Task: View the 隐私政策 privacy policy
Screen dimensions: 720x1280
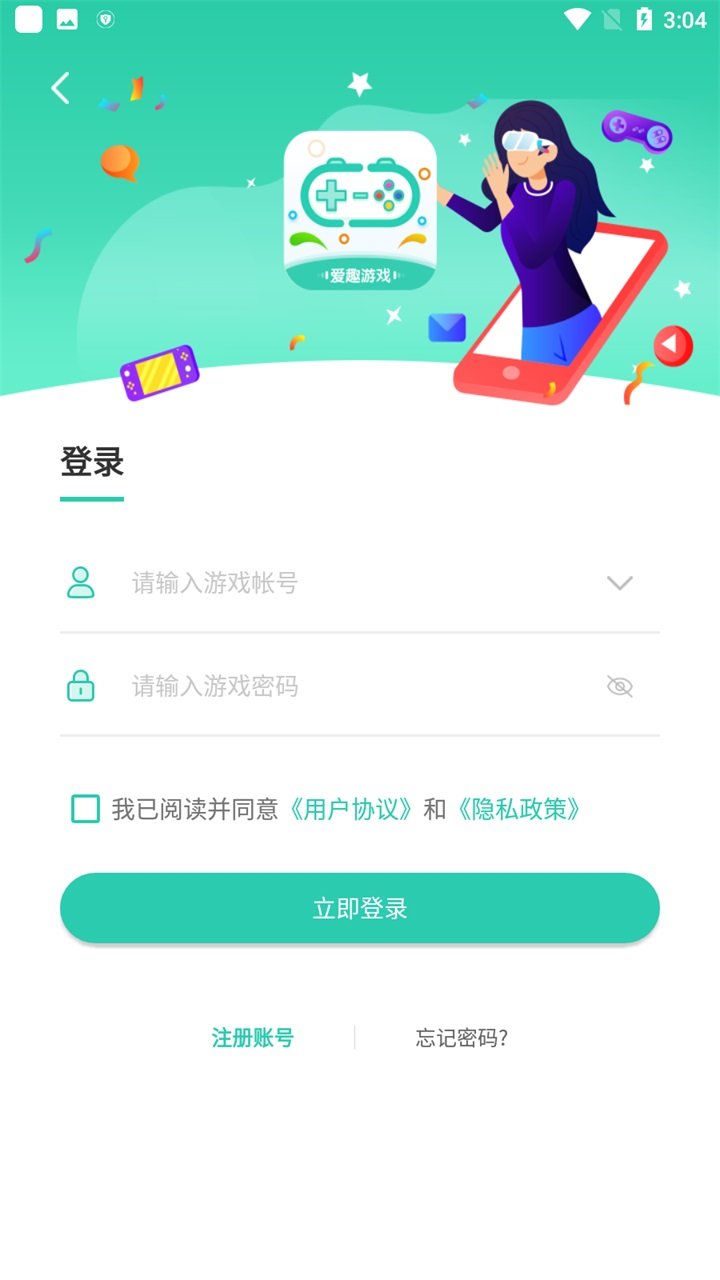Action: pyautogui.click(x=518, y=809)
